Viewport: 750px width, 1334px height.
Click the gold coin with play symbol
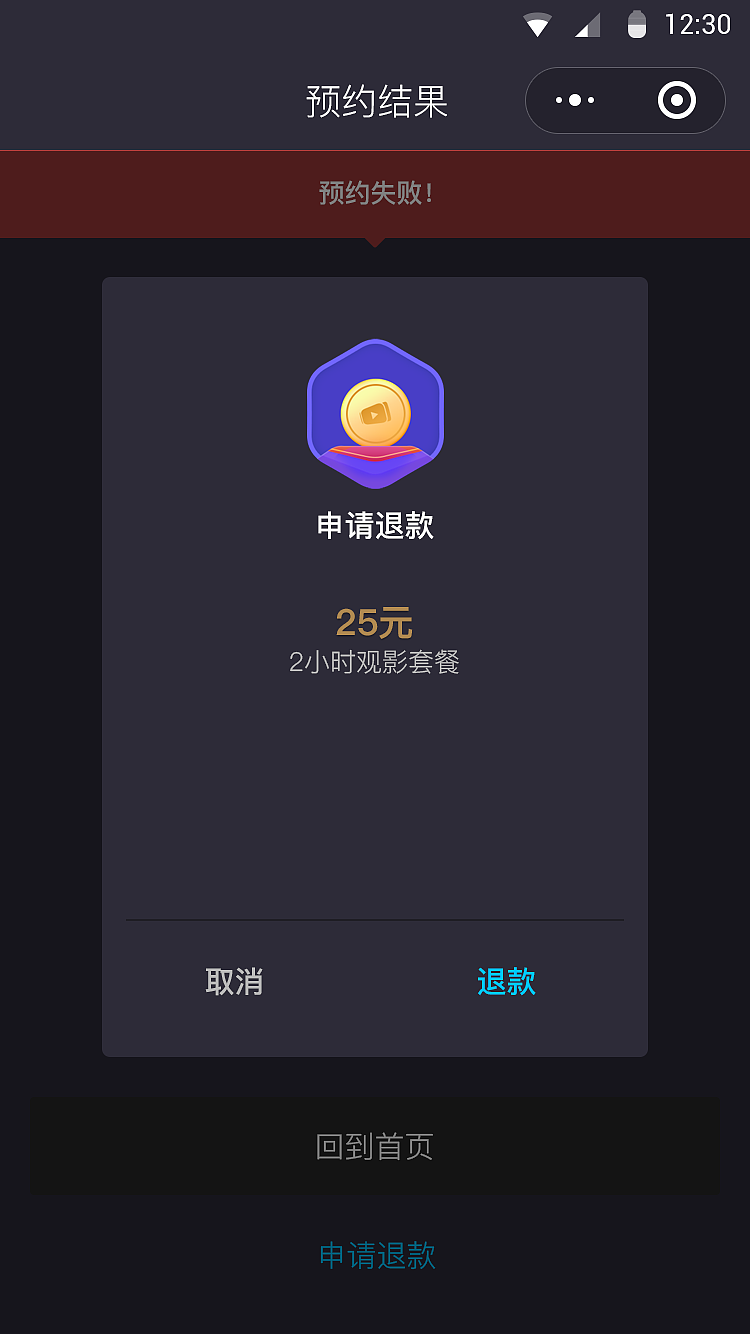pyautogui.click(x=375, y=408)
